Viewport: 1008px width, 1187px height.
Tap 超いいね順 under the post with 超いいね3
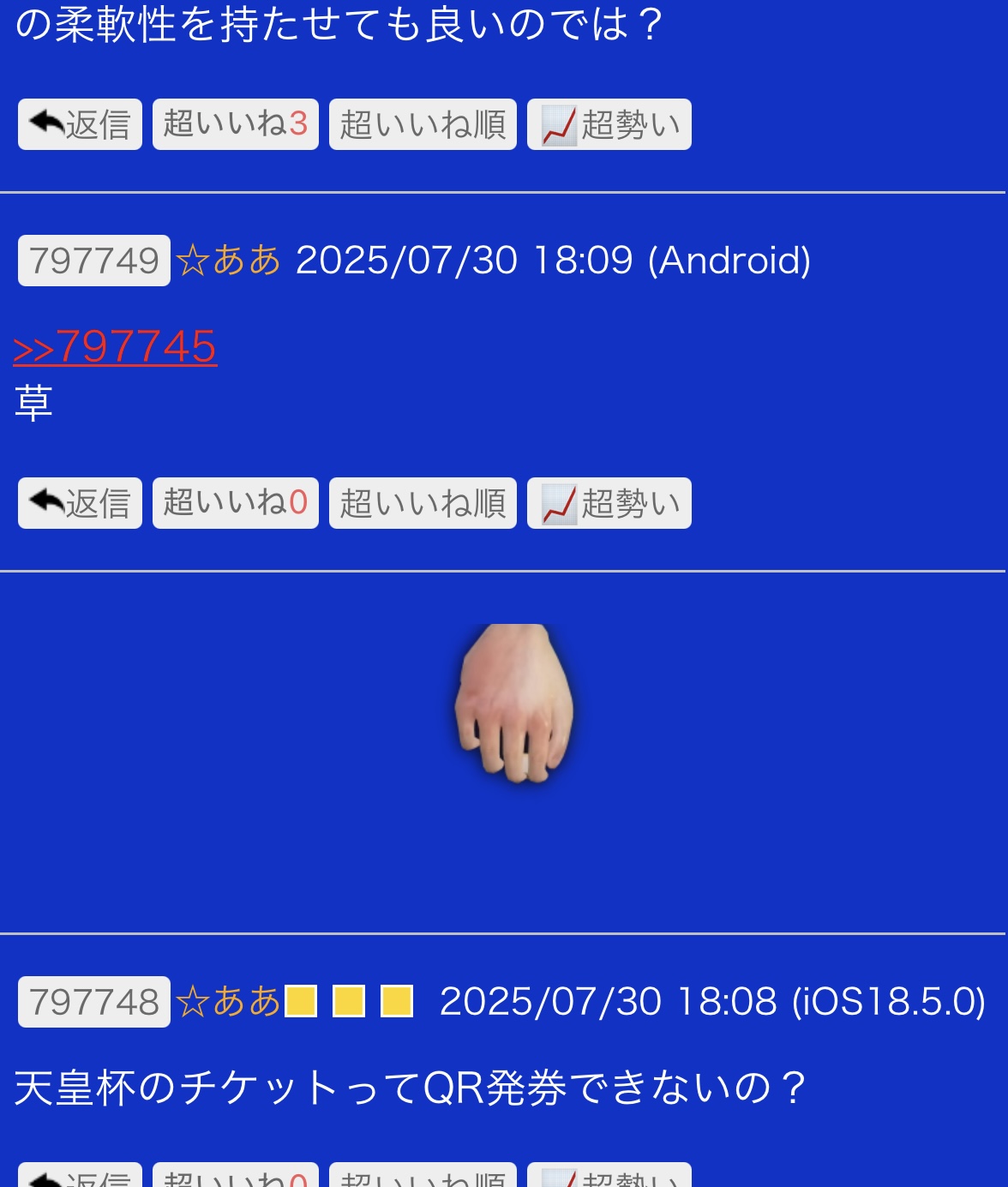click(x=423, y=124)
